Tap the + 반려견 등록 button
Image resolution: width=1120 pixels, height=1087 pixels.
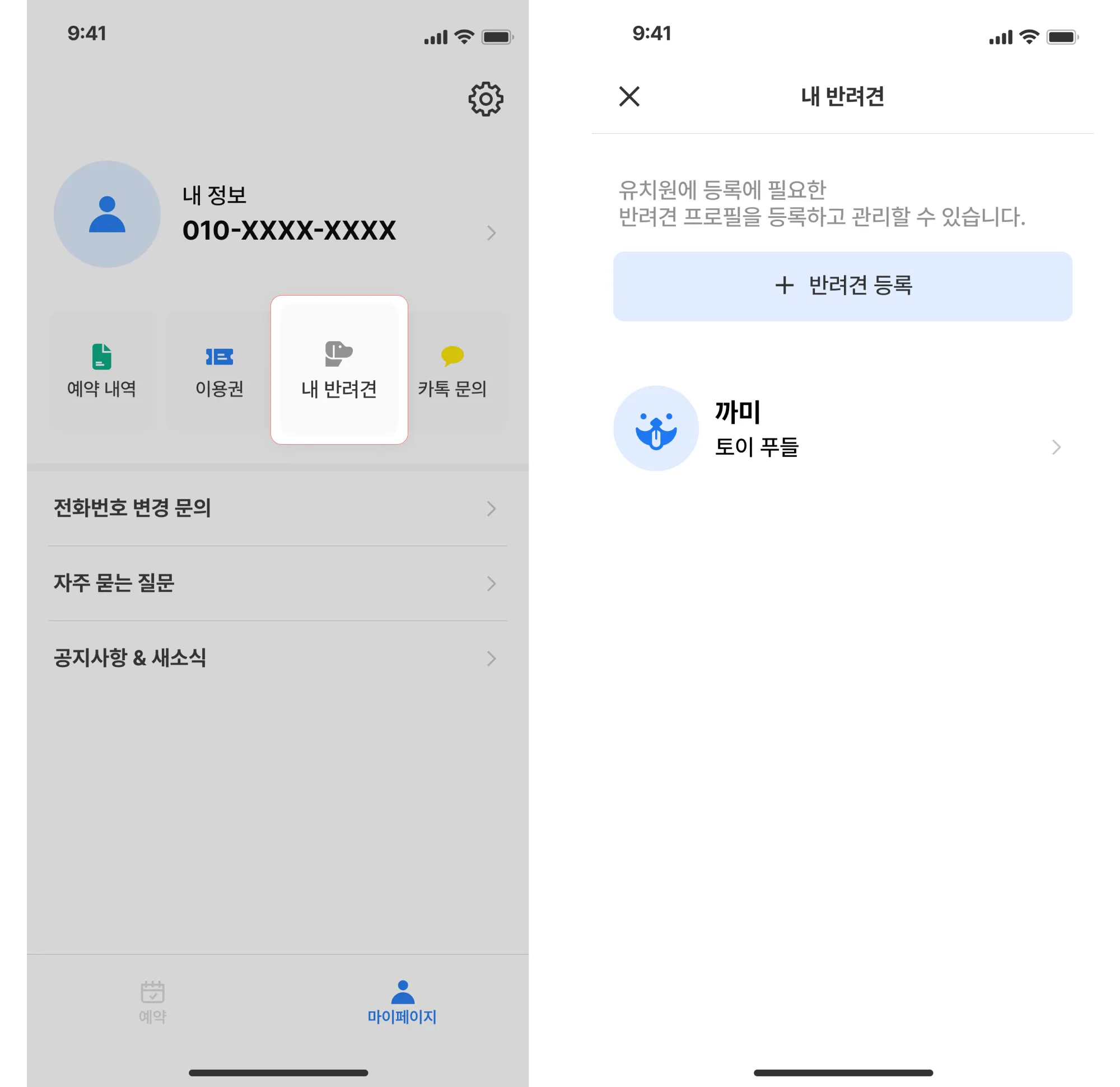[842, 286]
